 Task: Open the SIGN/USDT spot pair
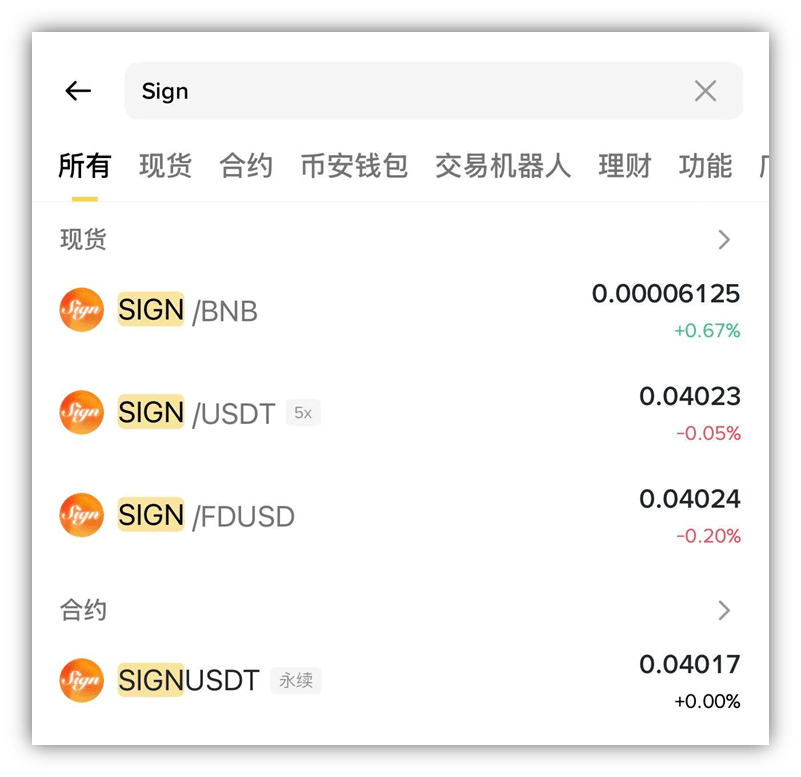click(400, 413)
